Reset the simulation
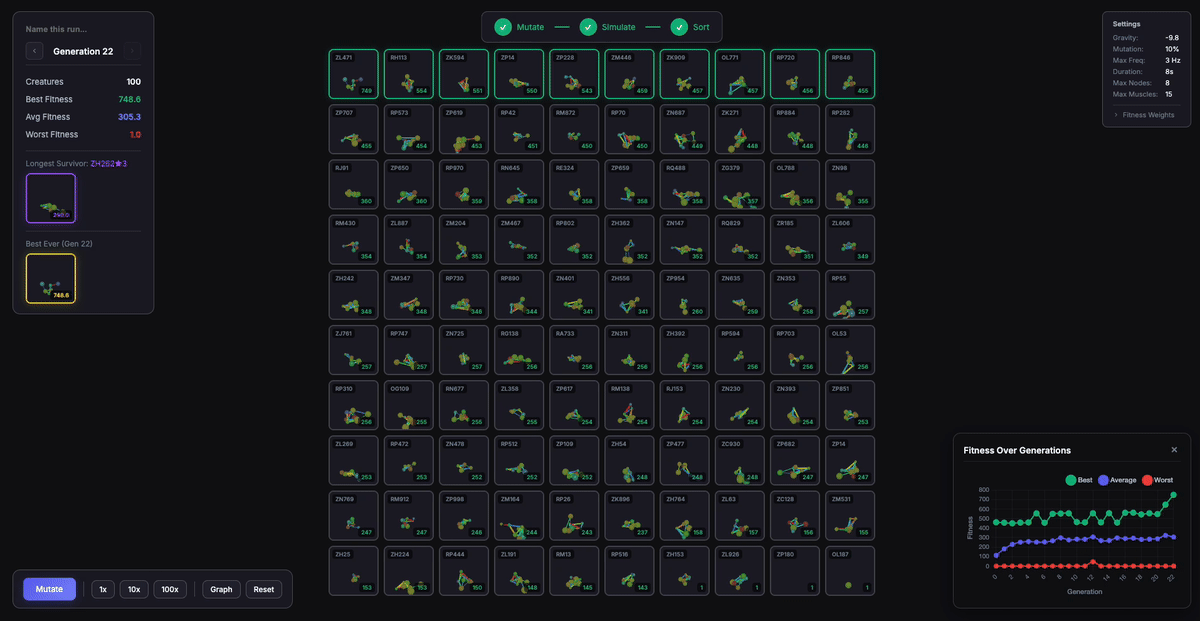This screenshot has width=1200, height=621. pyautogui.click(x=263, y=589)
